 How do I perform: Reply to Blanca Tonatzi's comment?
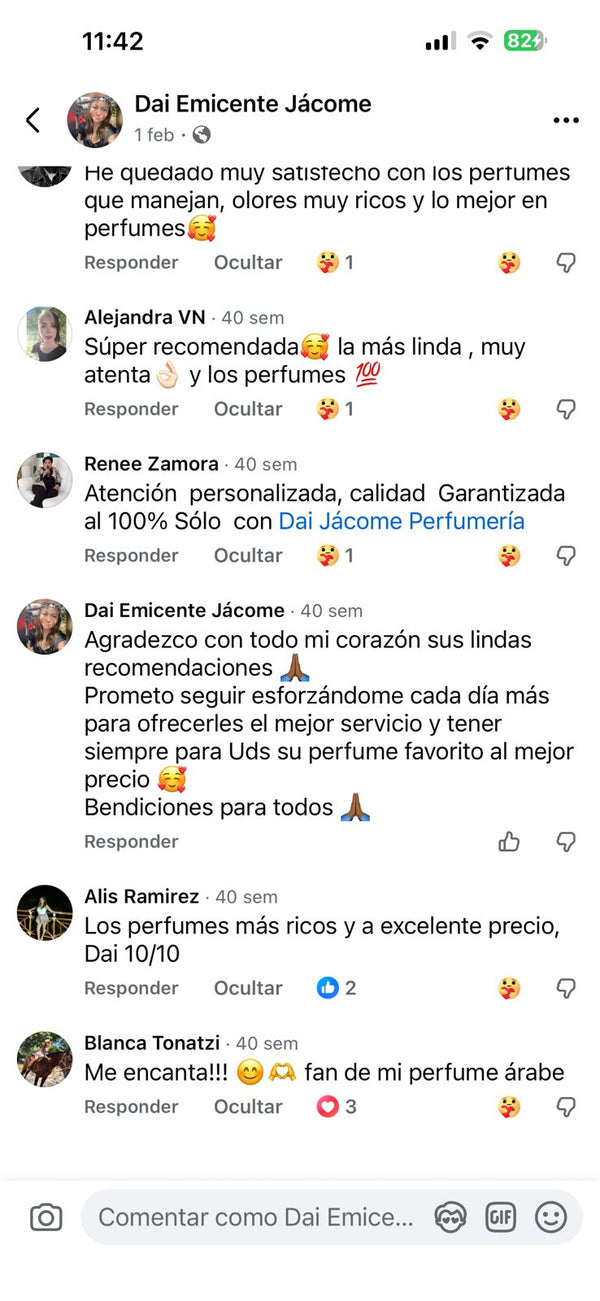pos(131,1107)
